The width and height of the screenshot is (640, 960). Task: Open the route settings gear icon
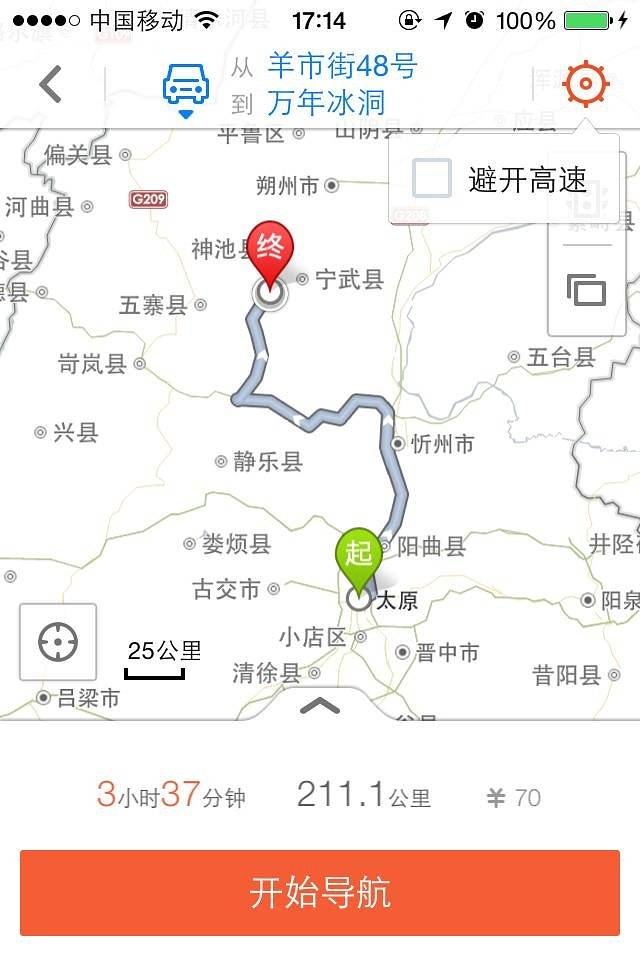point(586,84)
